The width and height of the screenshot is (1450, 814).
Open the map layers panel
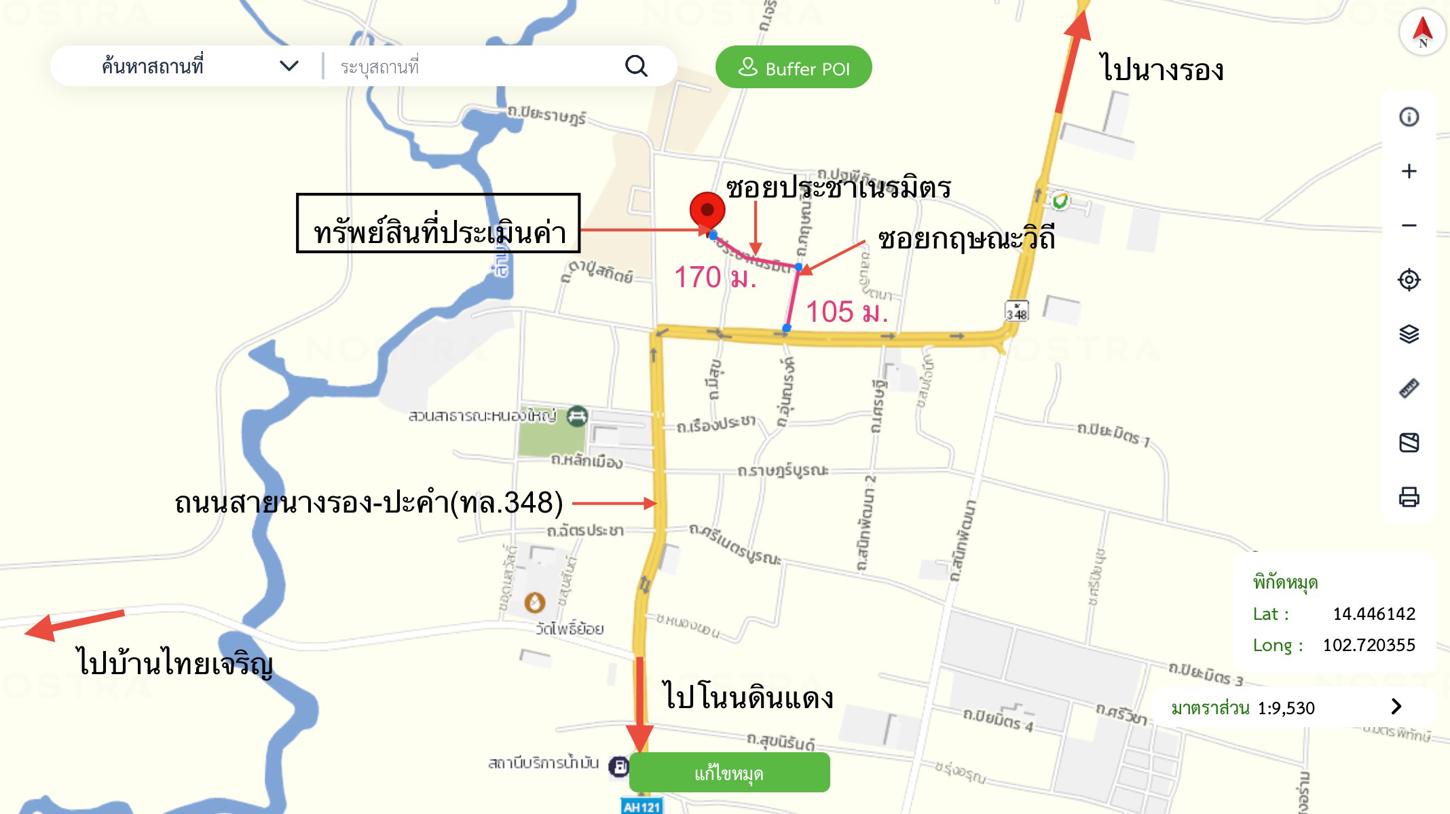[x=1409, y=334]
